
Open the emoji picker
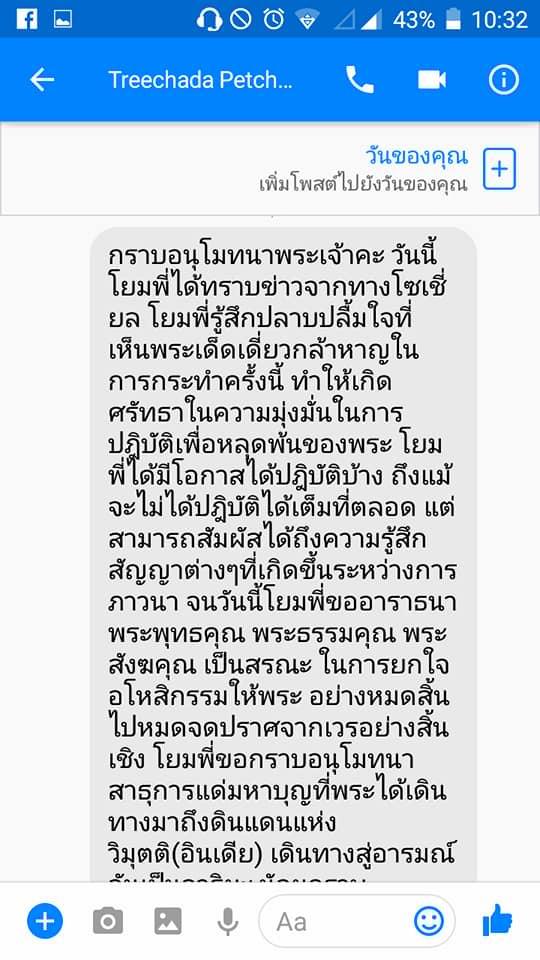point(429,921)
